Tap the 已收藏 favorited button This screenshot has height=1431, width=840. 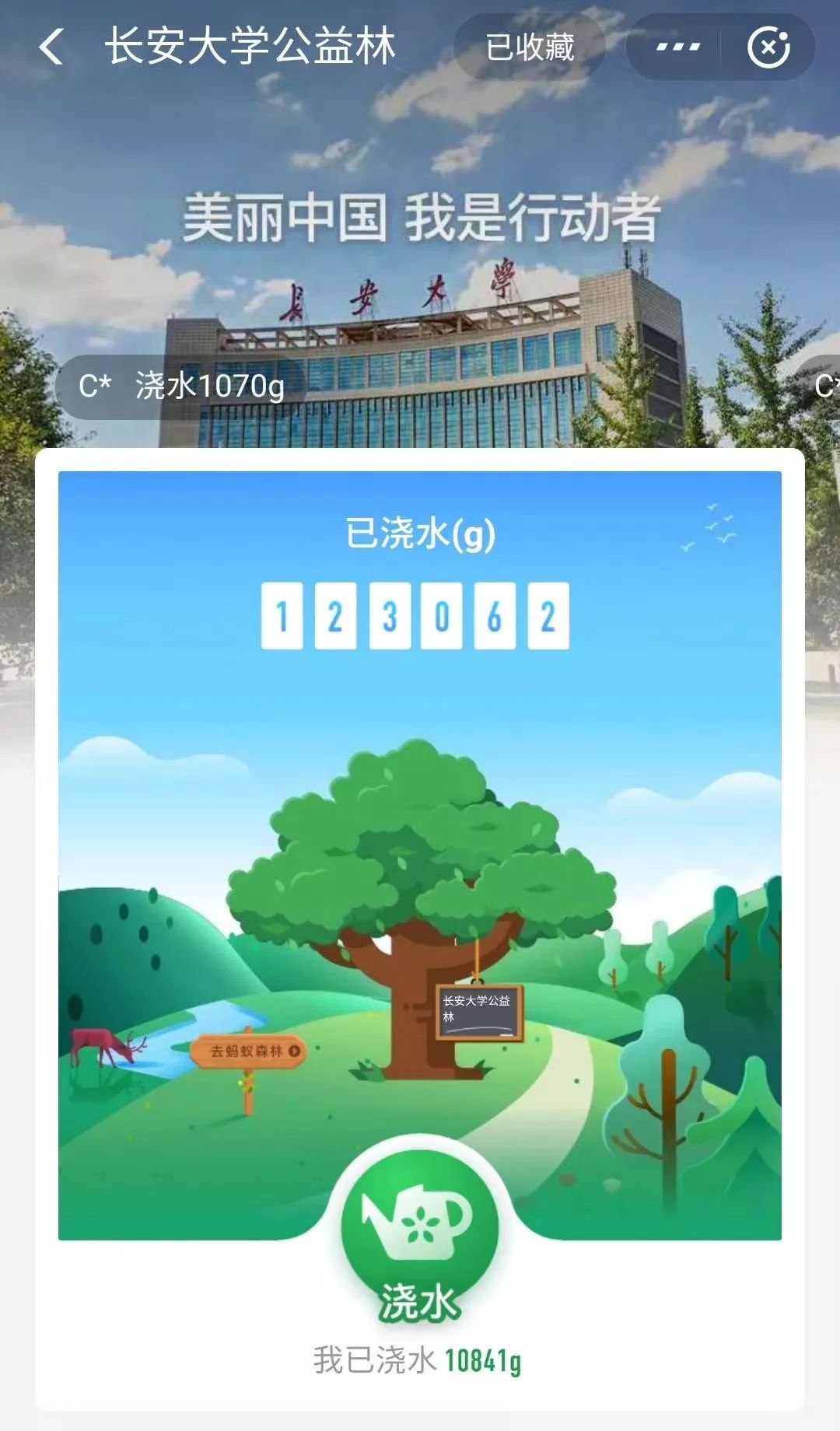pyautogui.click(x=530, y=47)
